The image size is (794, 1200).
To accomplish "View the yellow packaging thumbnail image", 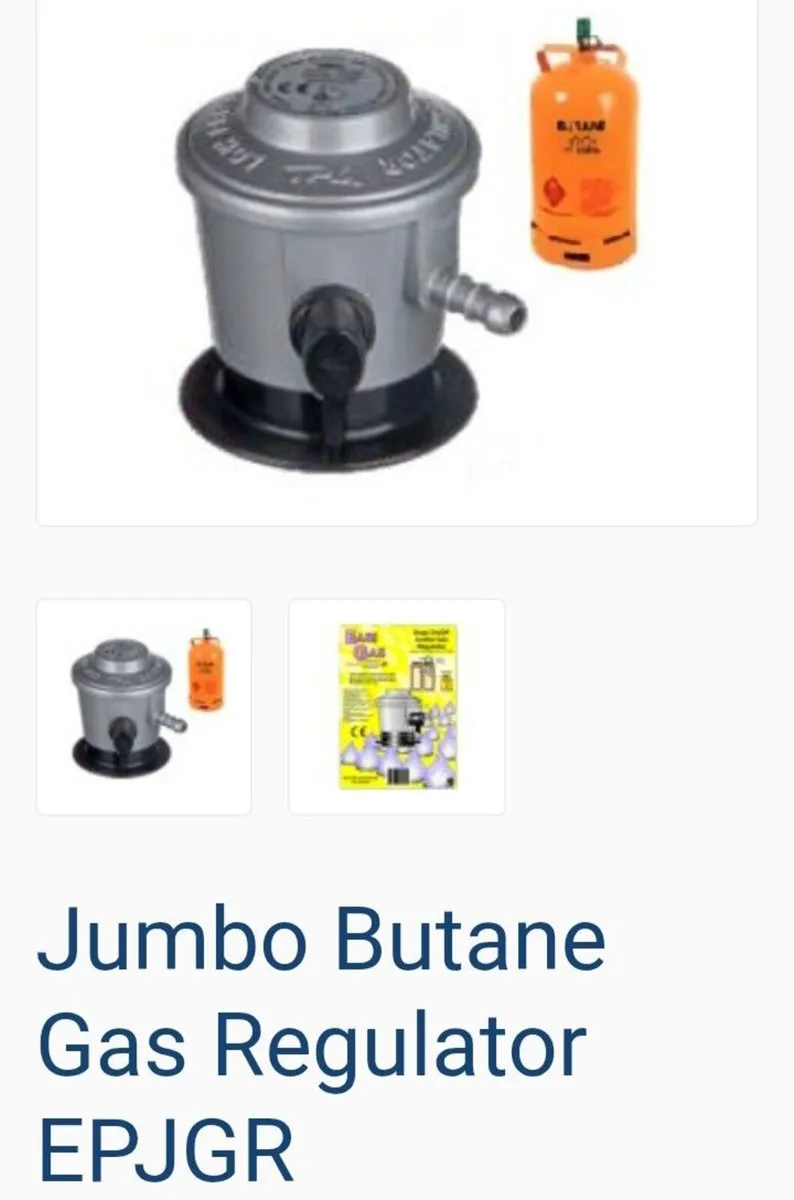I will [x=397, y=706].
